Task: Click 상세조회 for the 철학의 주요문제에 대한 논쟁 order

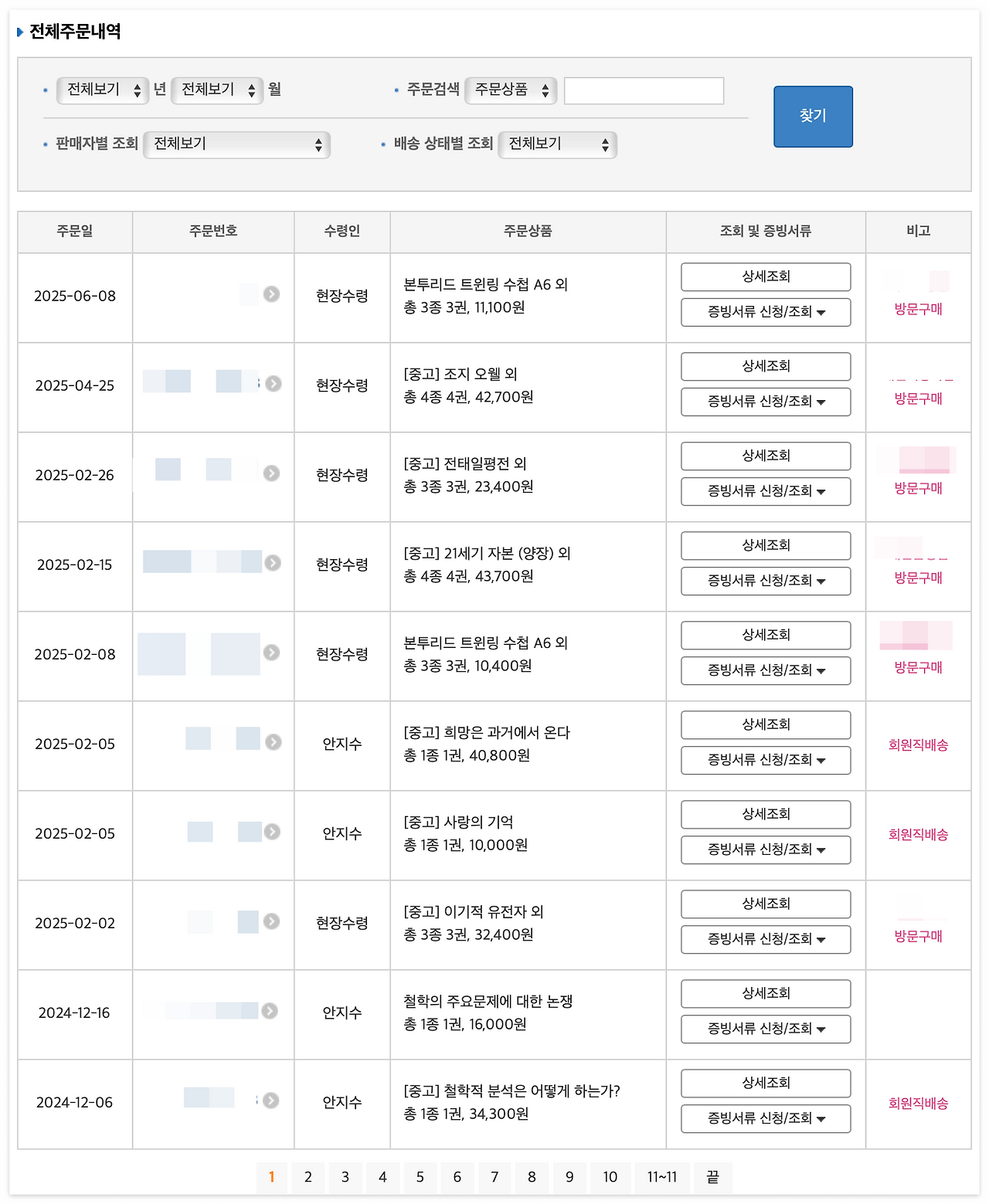Action: point(765,994)
